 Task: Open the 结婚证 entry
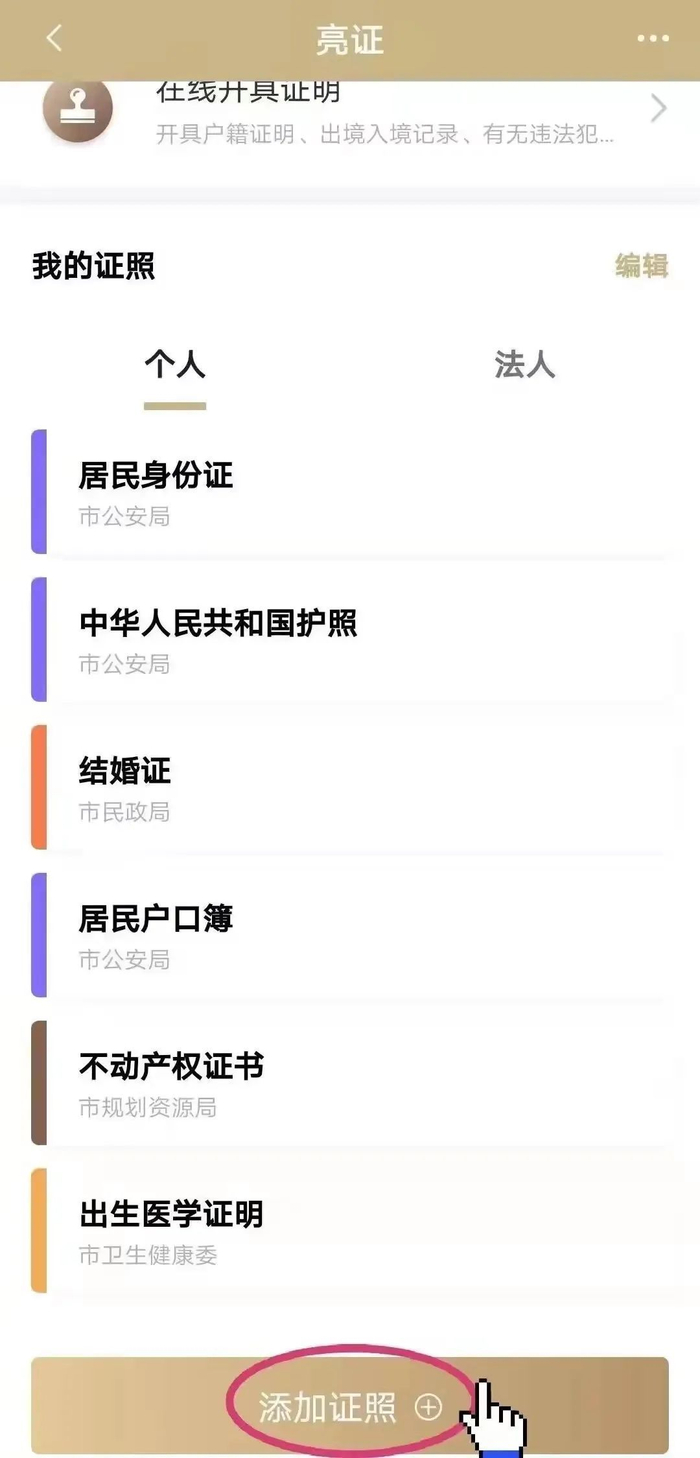[350, 788]
